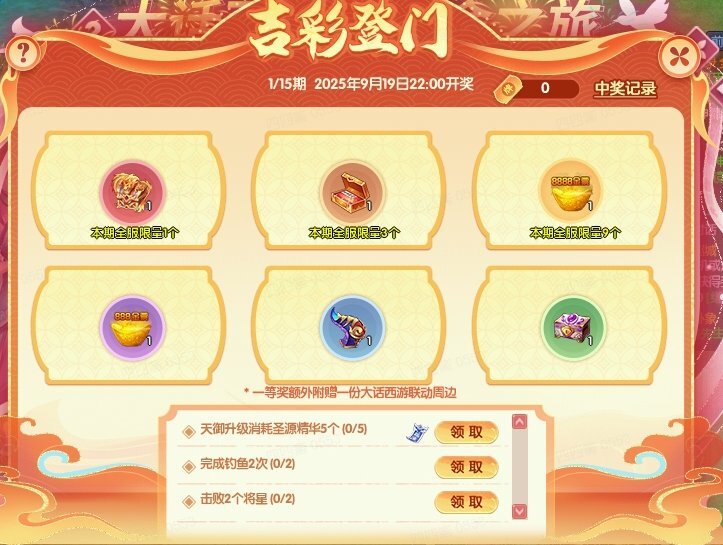Tap the task list scroll-down arrow

click(519, 510)
